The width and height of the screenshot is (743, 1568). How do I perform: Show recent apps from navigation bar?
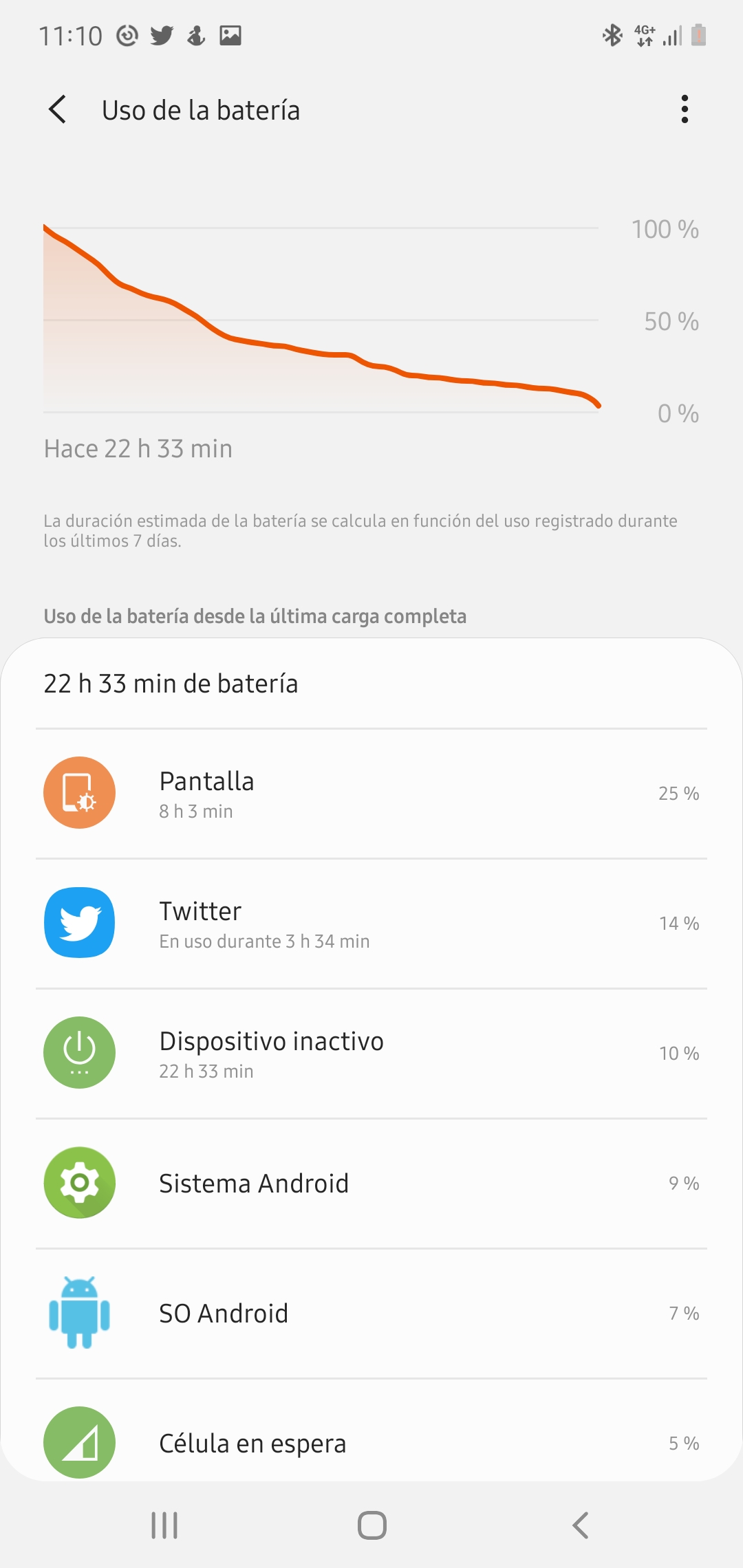click(x=164, y=1525)
